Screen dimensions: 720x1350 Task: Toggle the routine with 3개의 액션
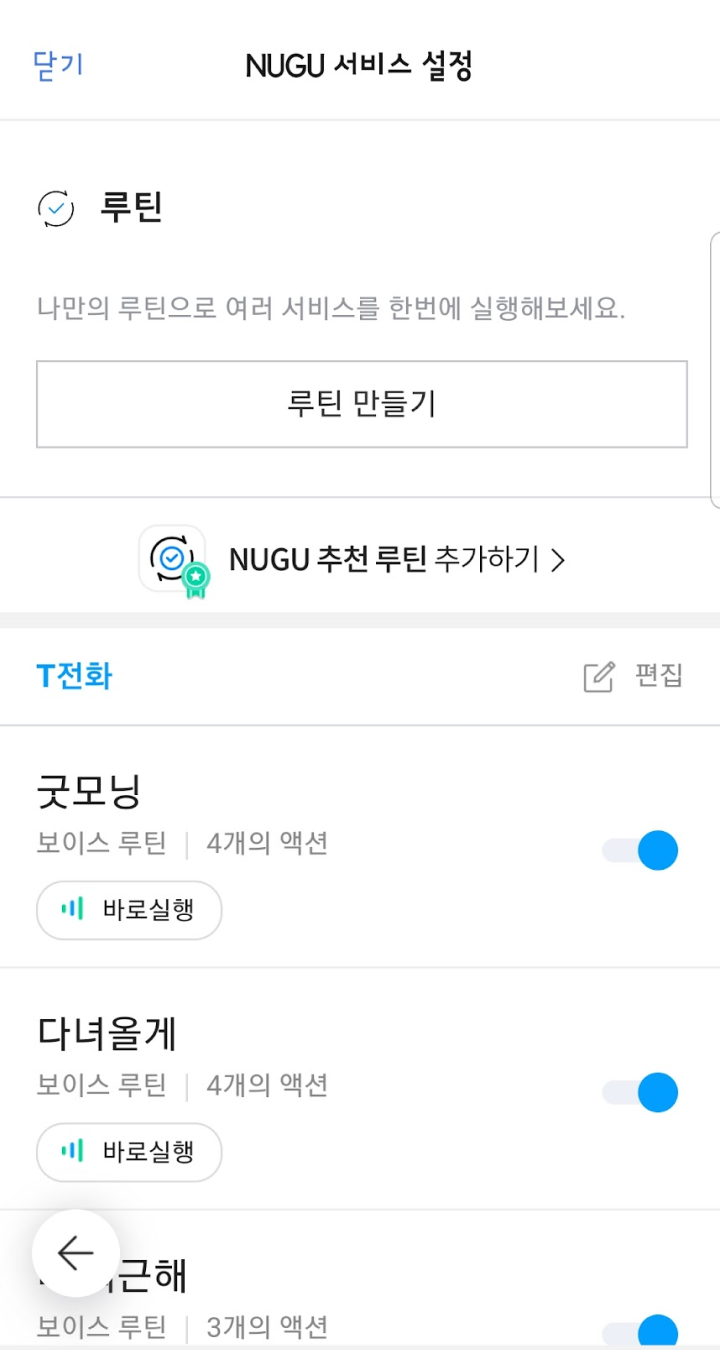[x=641, y=1331]
